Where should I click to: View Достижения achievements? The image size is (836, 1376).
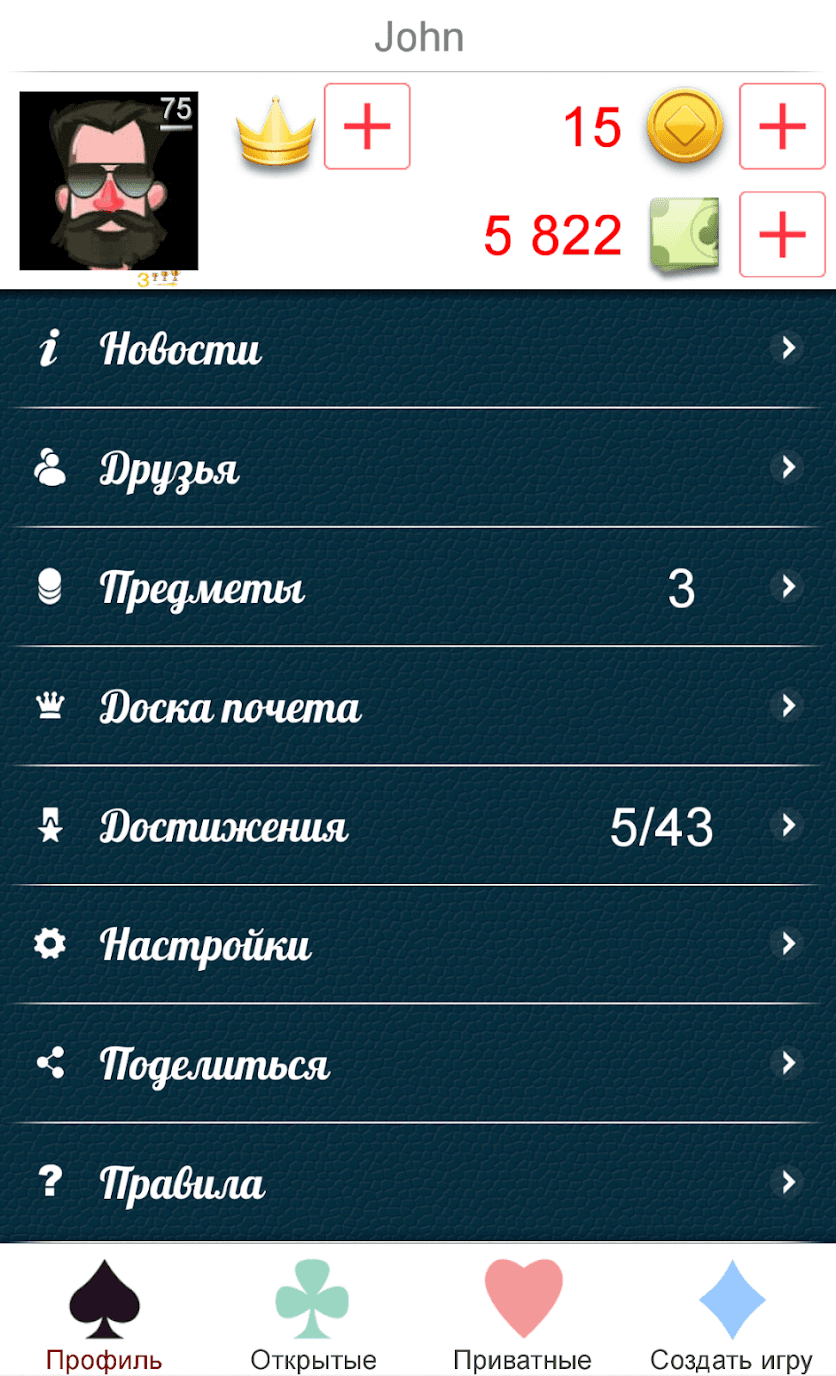418,827
